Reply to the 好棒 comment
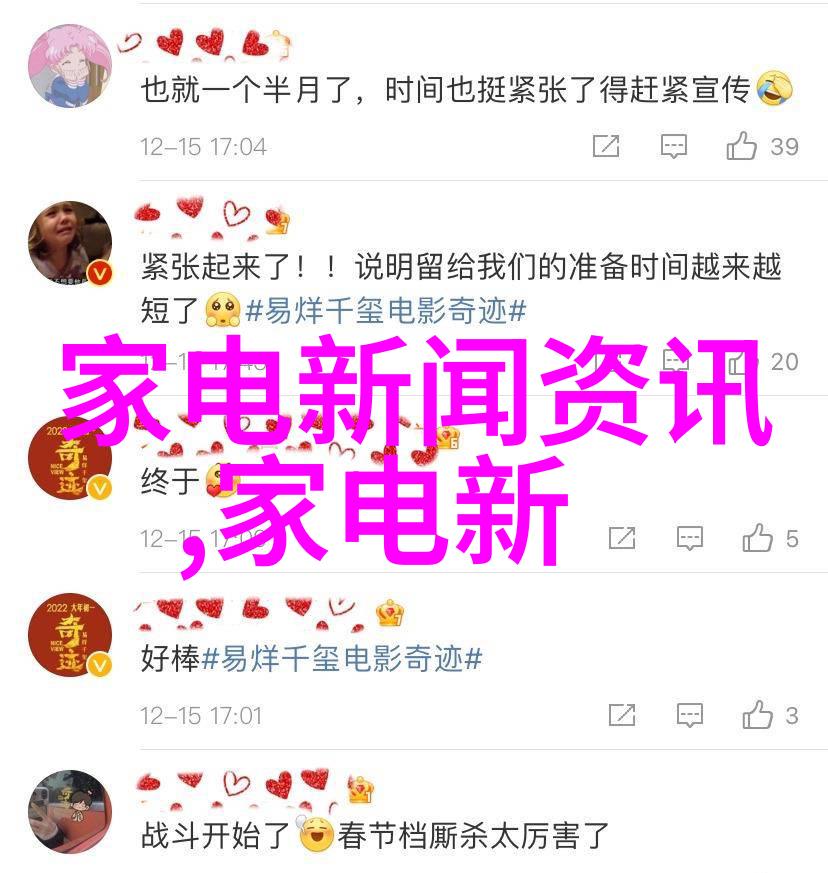This screenshot has height=873, width=828. click(689, 716)
